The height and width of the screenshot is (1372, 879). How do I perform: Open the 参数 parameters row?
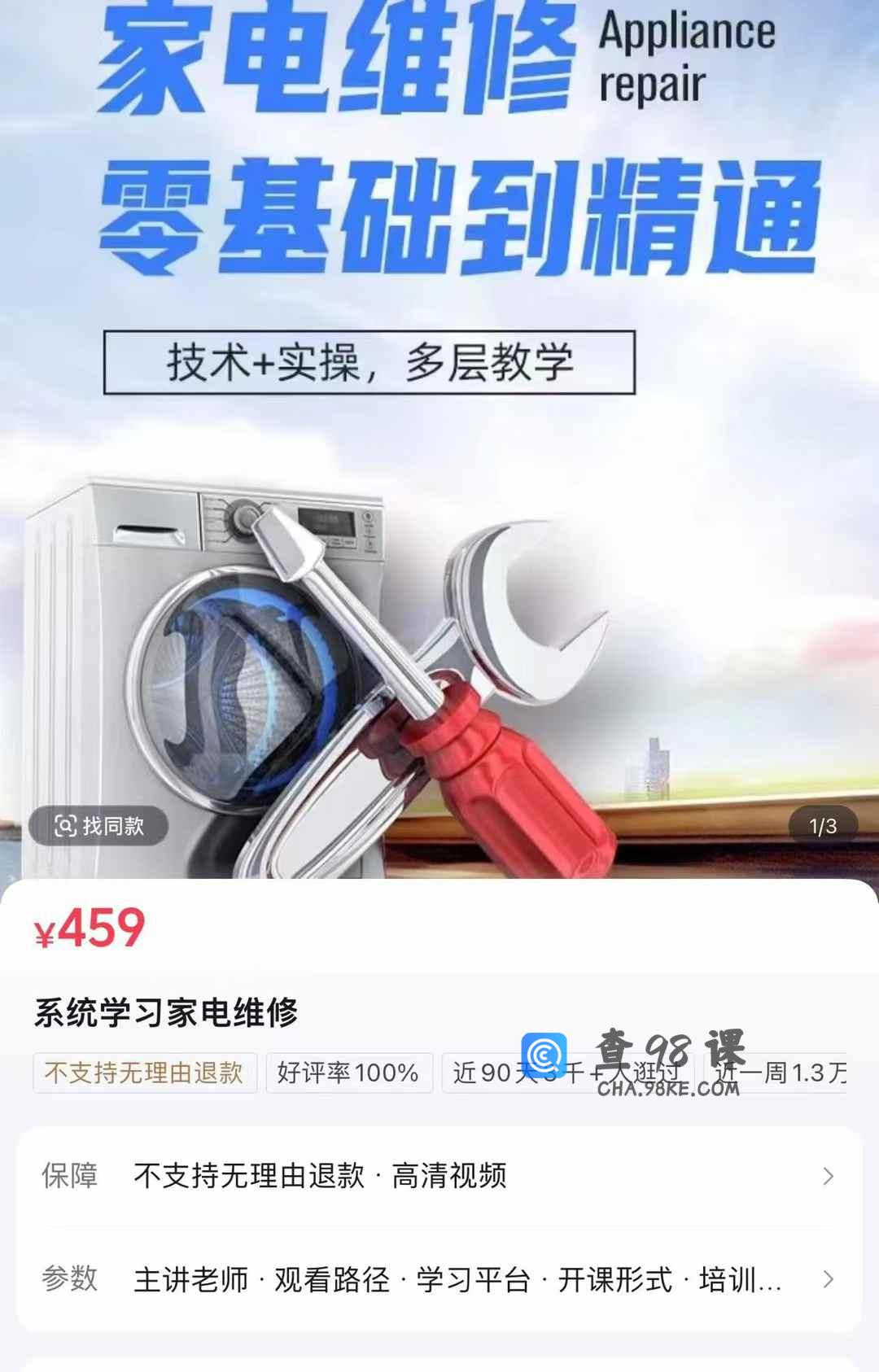point(439,1279)
